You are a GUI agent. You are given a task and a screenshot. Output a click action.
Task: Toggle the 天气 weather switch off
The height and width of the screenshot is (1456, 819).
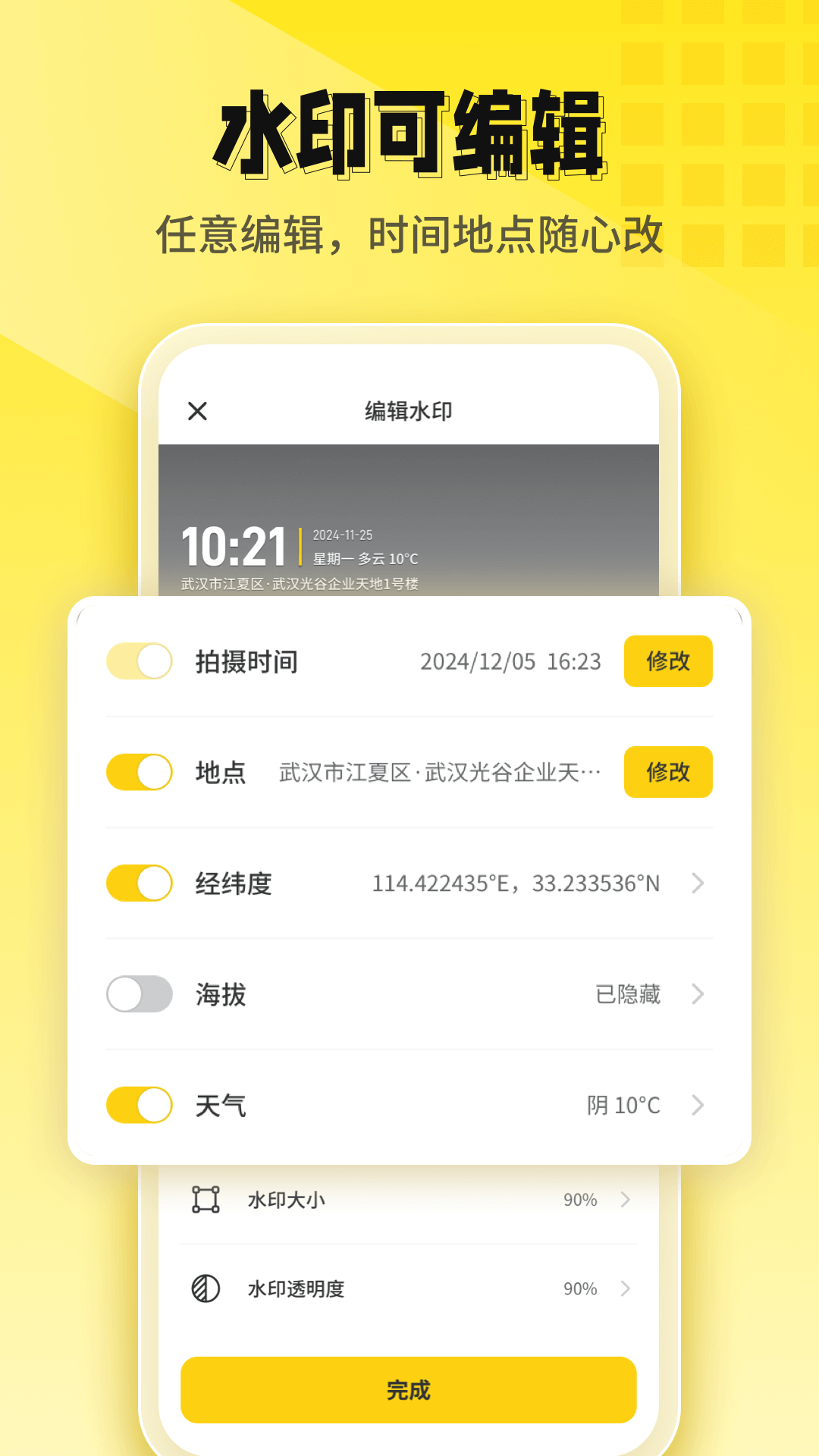click(139, 1106)
